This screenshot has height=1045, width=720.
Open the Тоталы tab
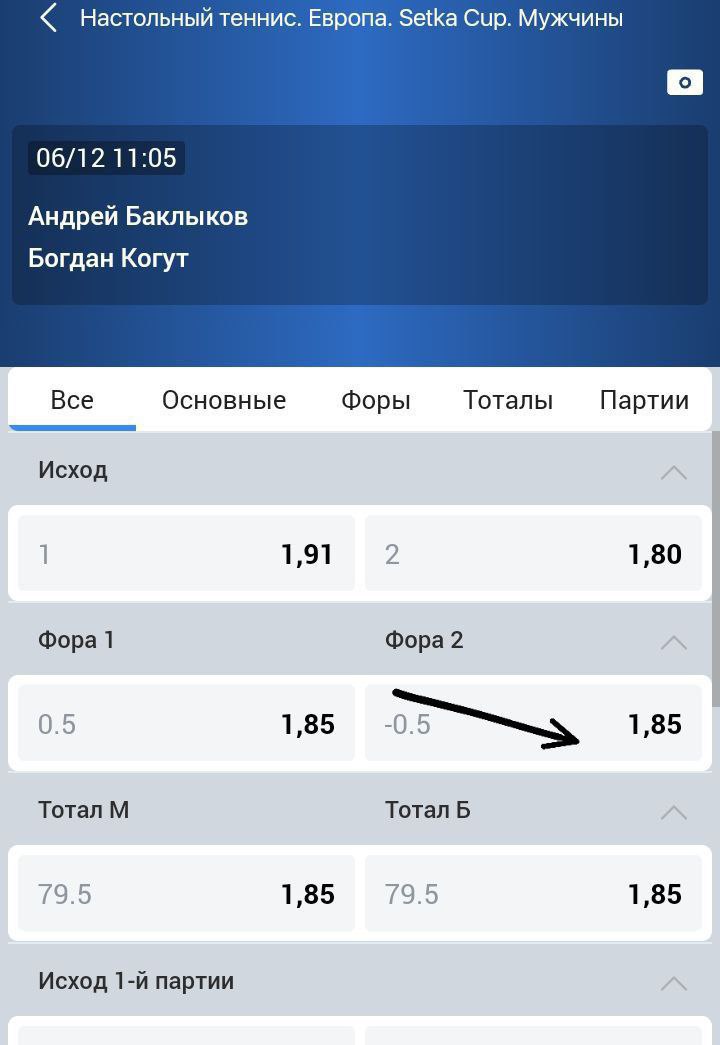tap(508, 400)
